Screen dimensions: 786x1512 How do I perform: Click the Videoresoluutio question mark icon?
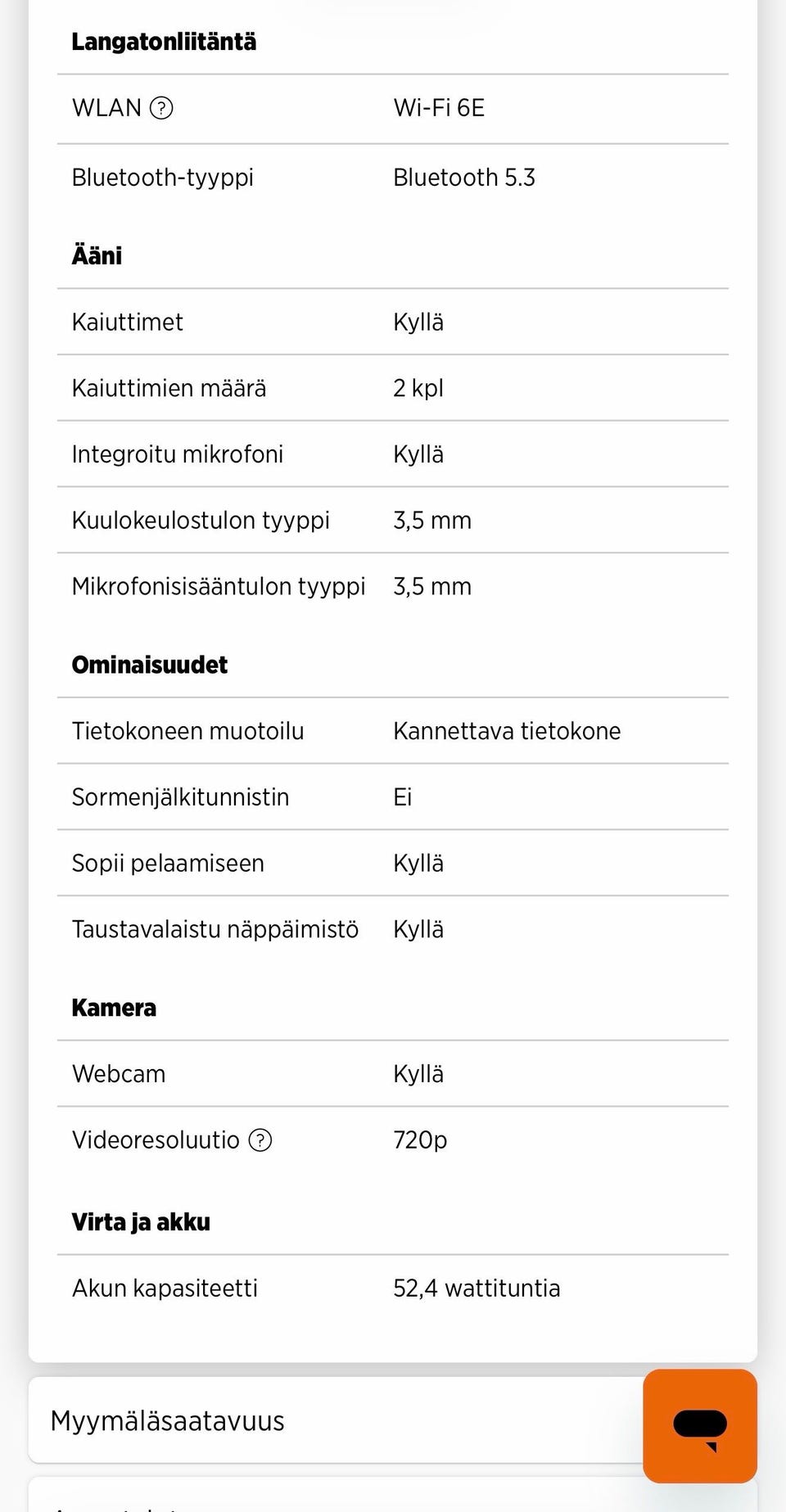261,1140
